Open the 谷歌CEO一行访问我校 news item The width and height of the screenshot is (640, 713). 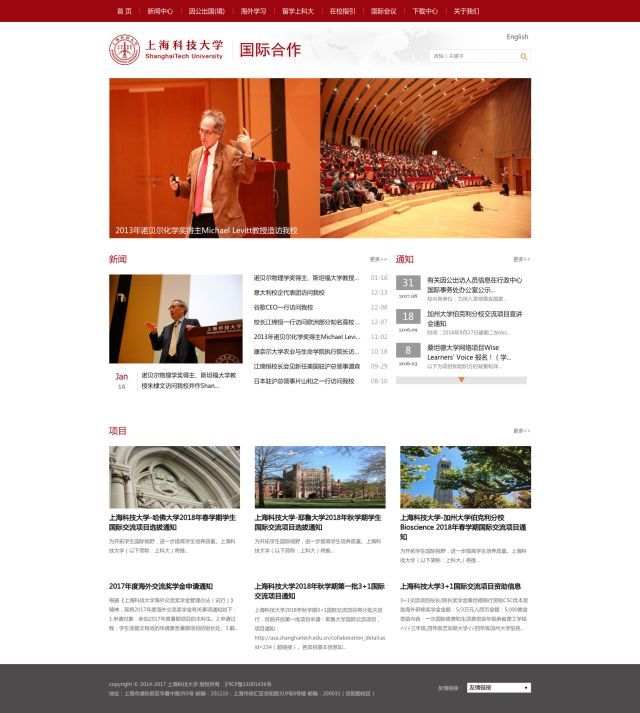point(283,307)
